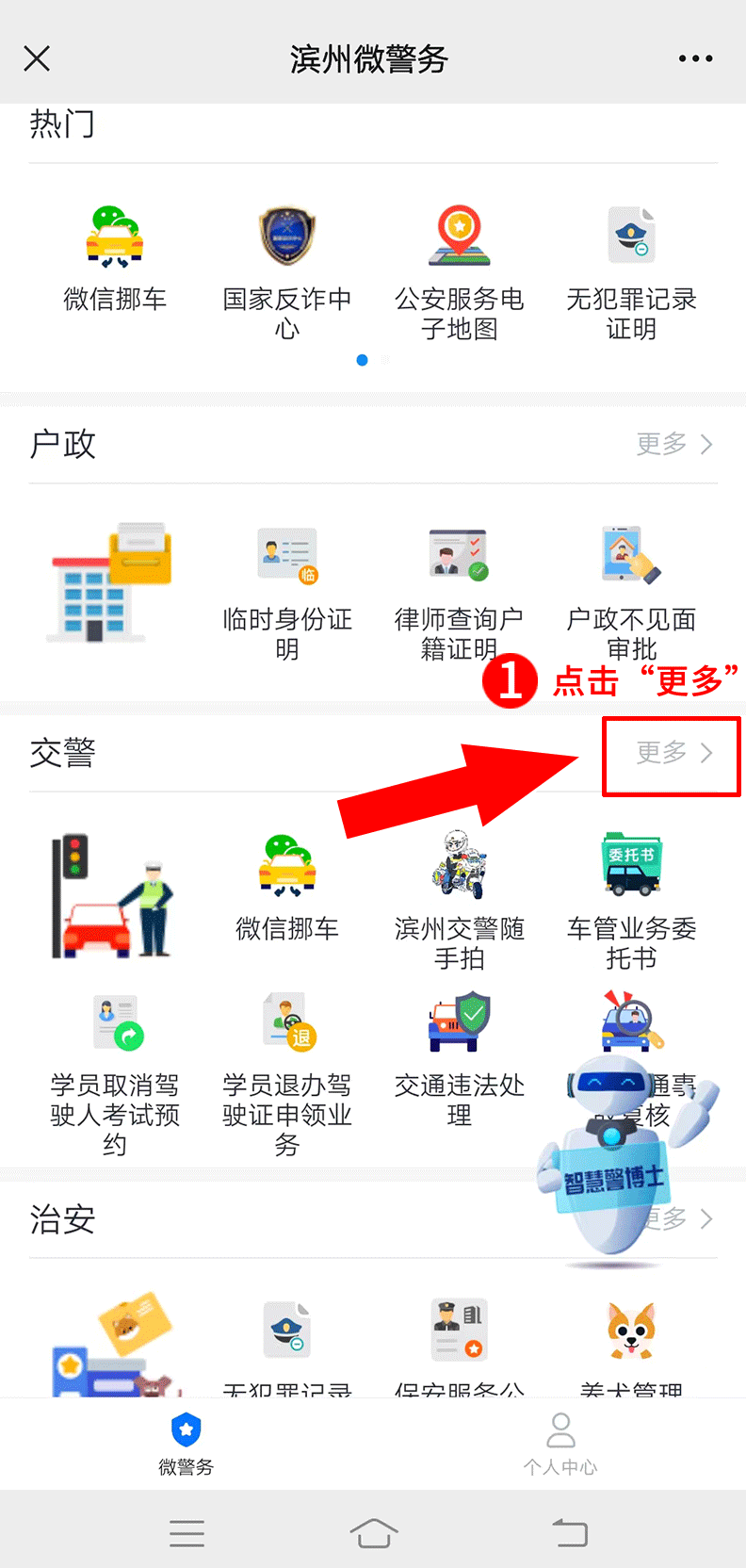
Task: Open 微信挪车 in the 热门 section
Action: pyautogui.click(x=115, y=259)
